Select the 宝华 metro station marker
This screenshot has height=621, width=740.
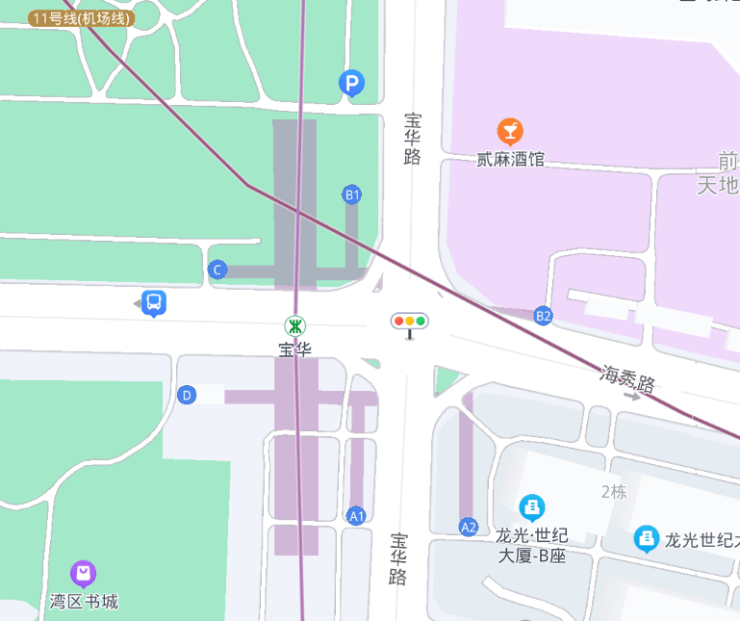[x=295, y=326]
